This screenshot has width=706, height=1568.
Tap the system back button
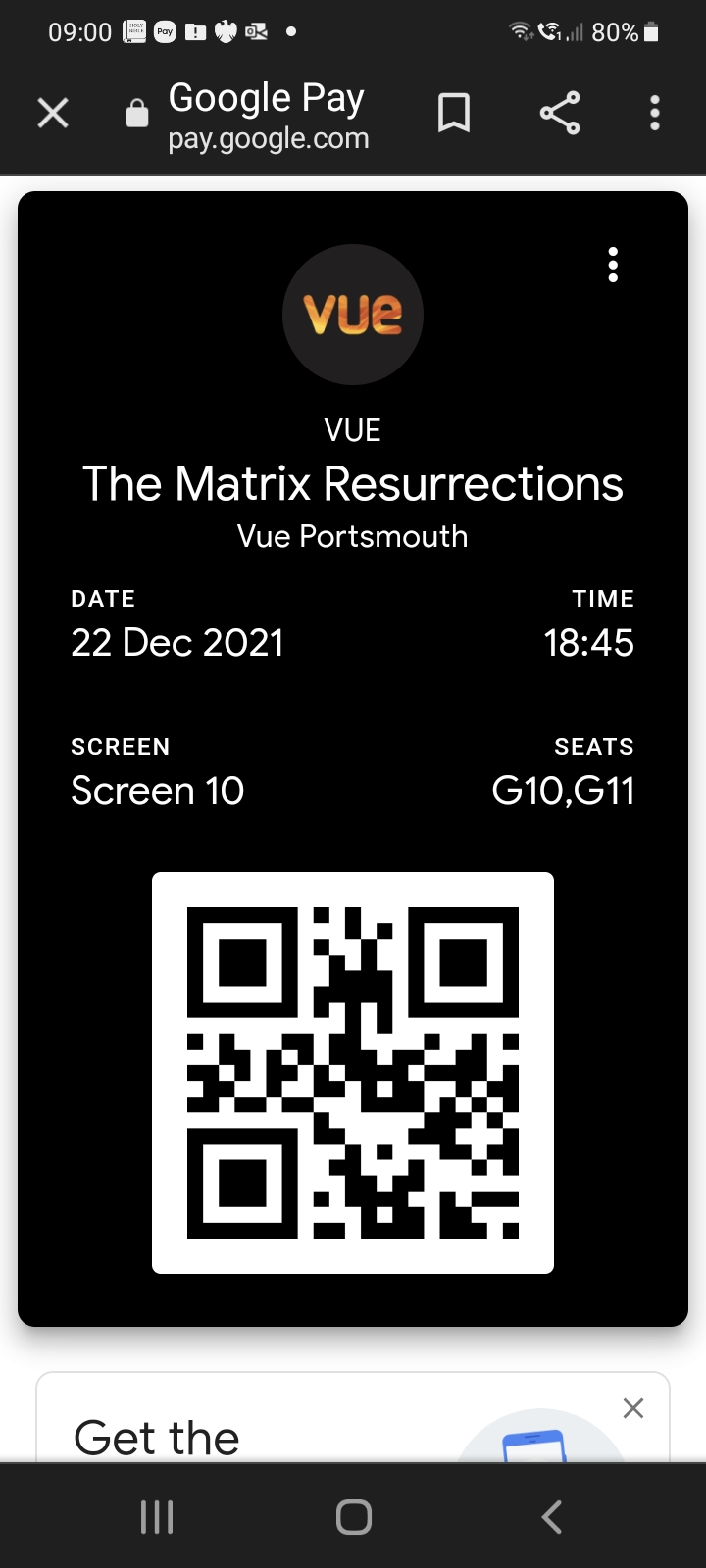pyautogui.click(x=552, y=1516)
